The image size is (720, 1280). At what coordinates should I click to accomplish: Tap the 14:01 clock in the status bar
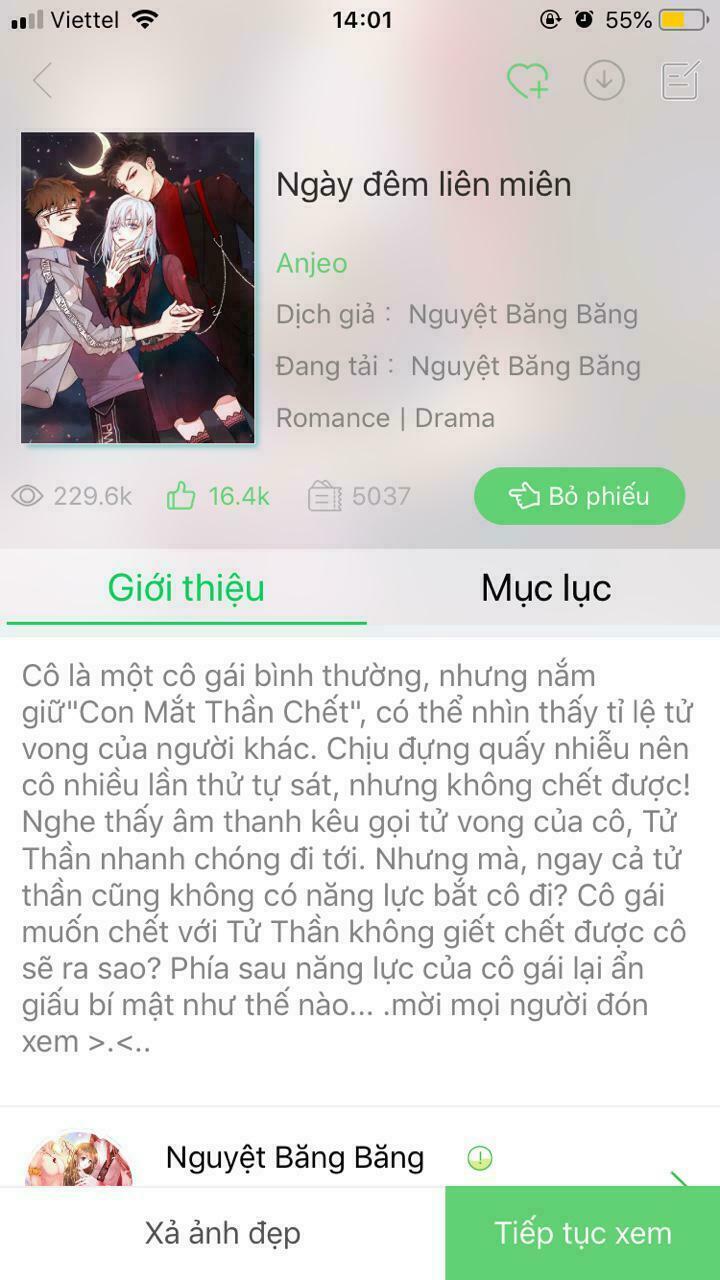click(x=360, y=18)
